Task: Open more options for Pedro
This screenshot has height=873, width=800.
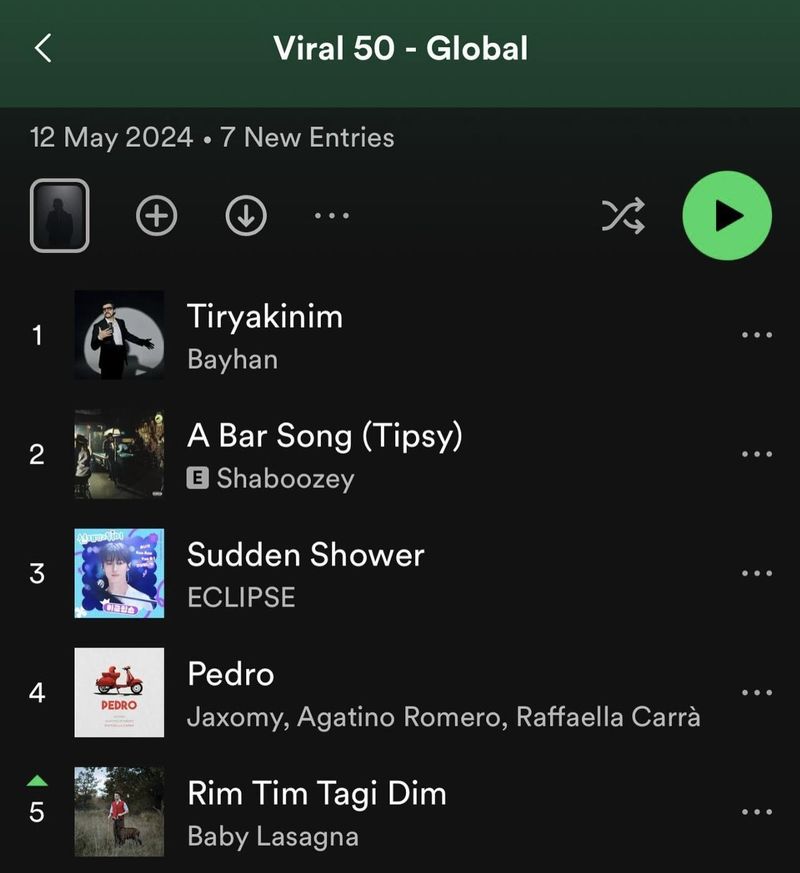Action: coord(757,692)
